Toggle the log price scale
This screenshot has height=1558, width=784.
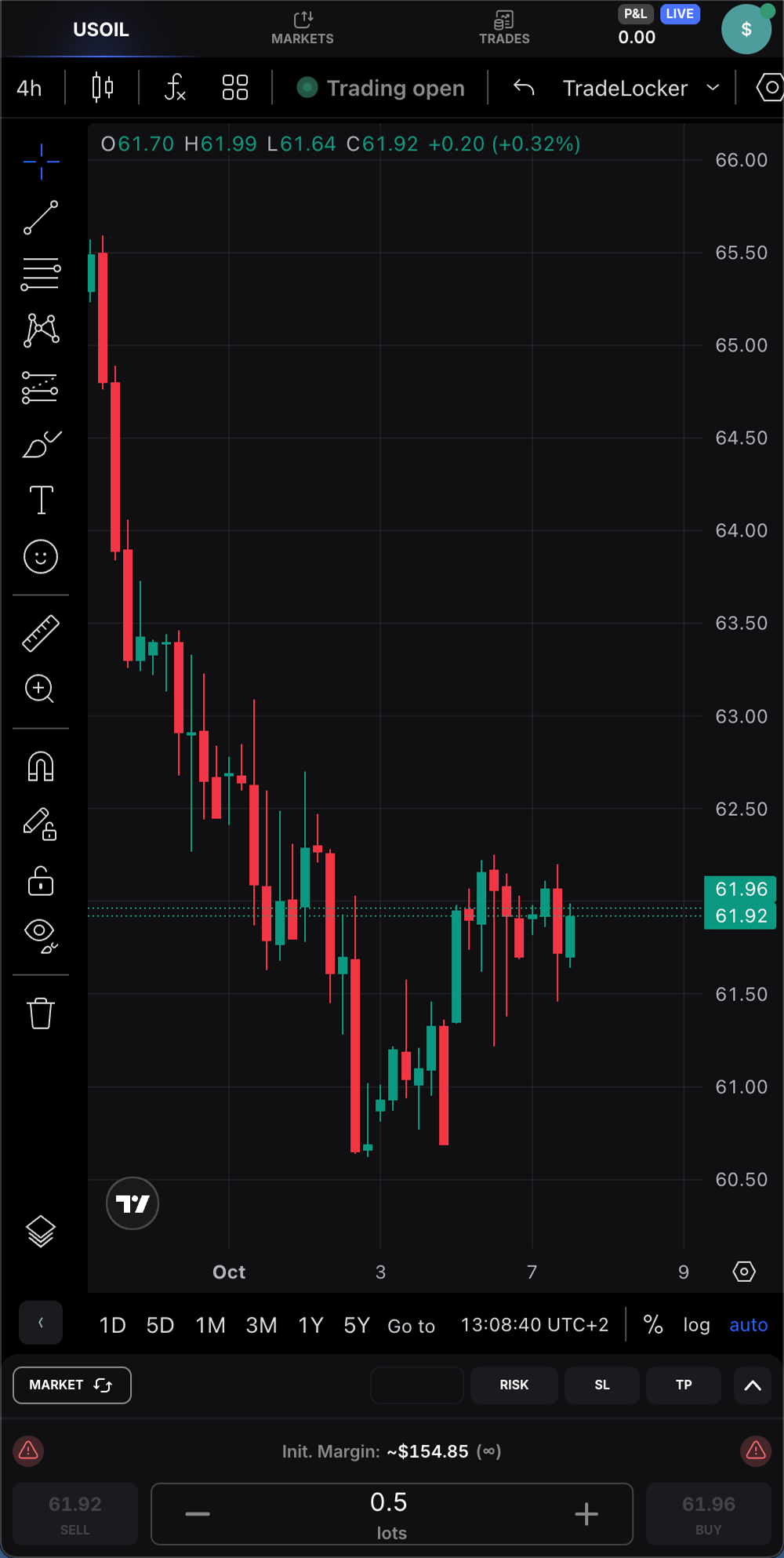pyautogui.click(x=696, y=1325)
